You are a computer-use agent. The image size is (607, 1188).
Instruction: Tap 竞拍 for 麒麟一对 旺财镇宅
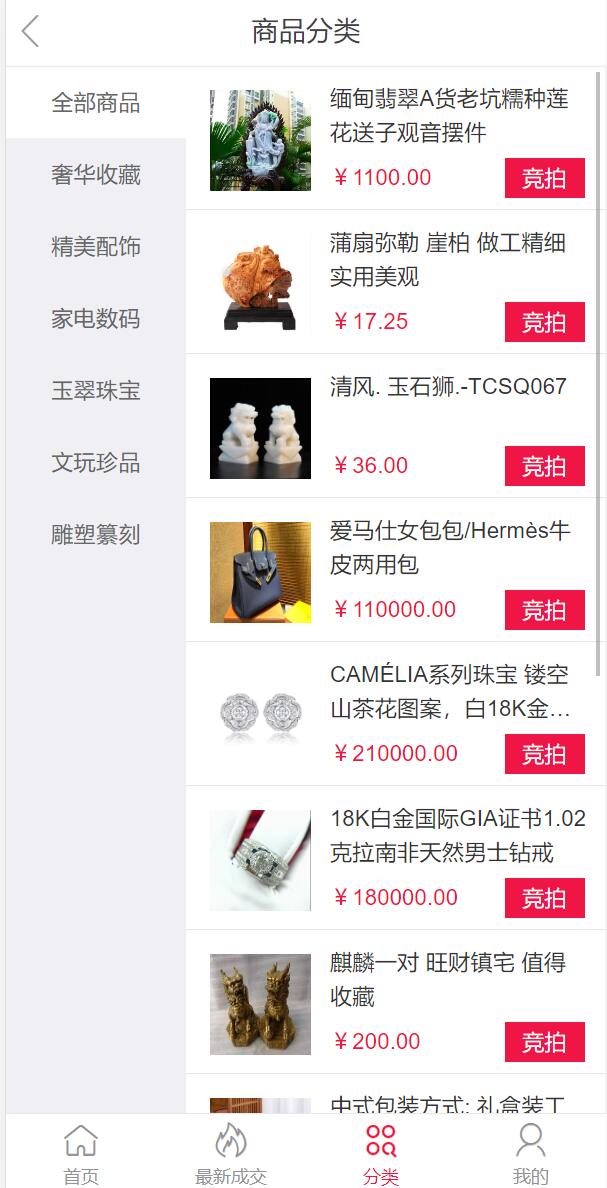(x=544, y=1042)
